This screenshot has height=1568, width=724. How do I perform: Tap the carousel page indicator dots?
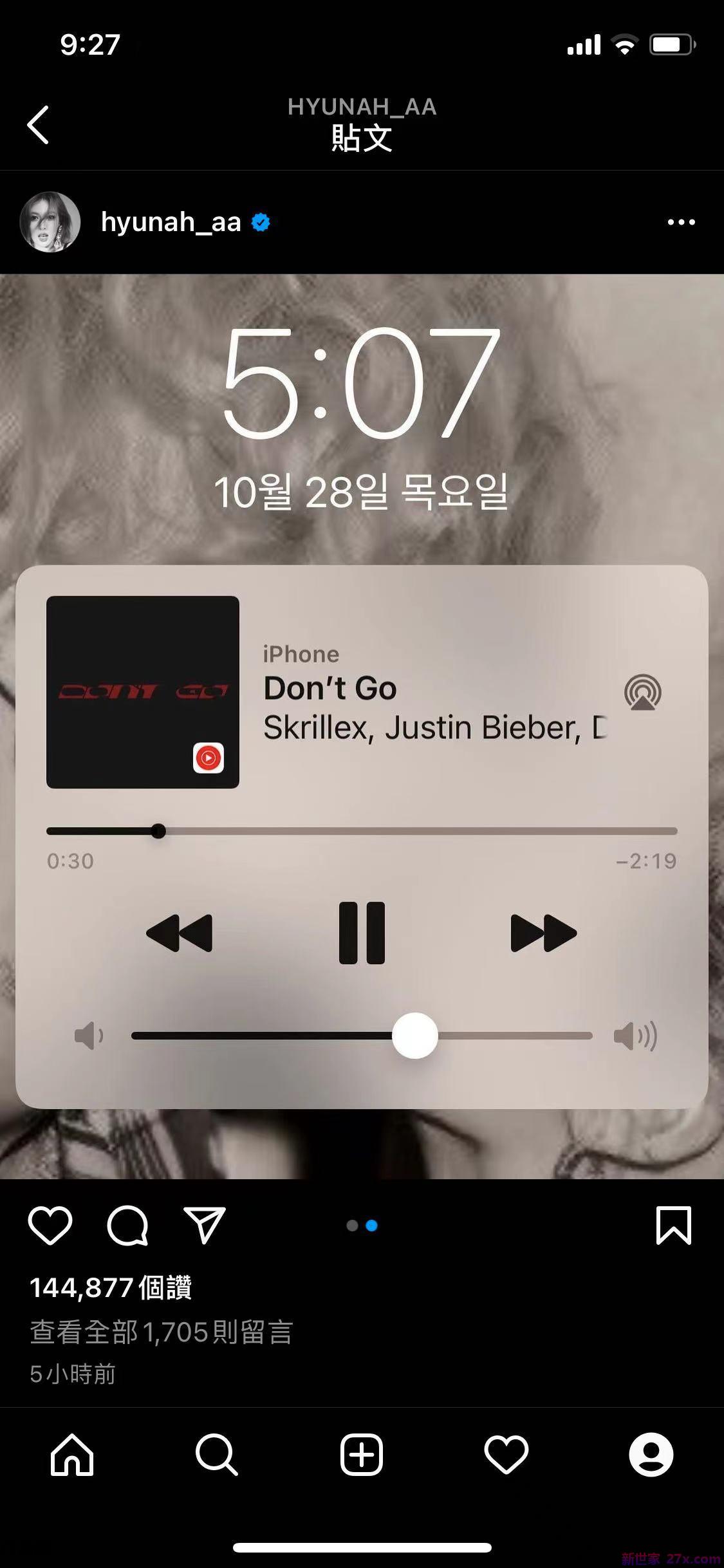coord(362,1226)
